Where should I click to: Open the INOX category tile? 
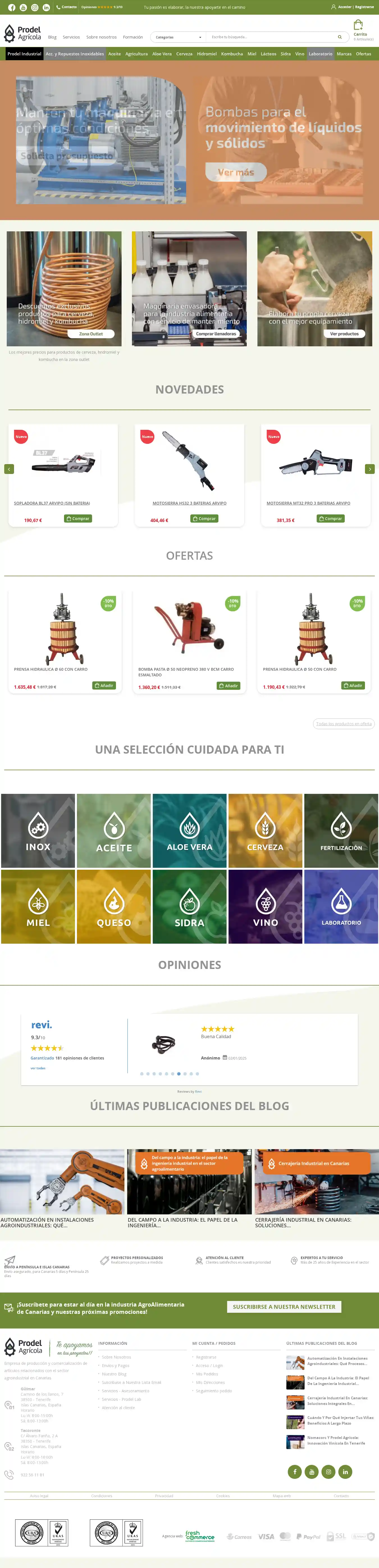click(x=38, y=830)
